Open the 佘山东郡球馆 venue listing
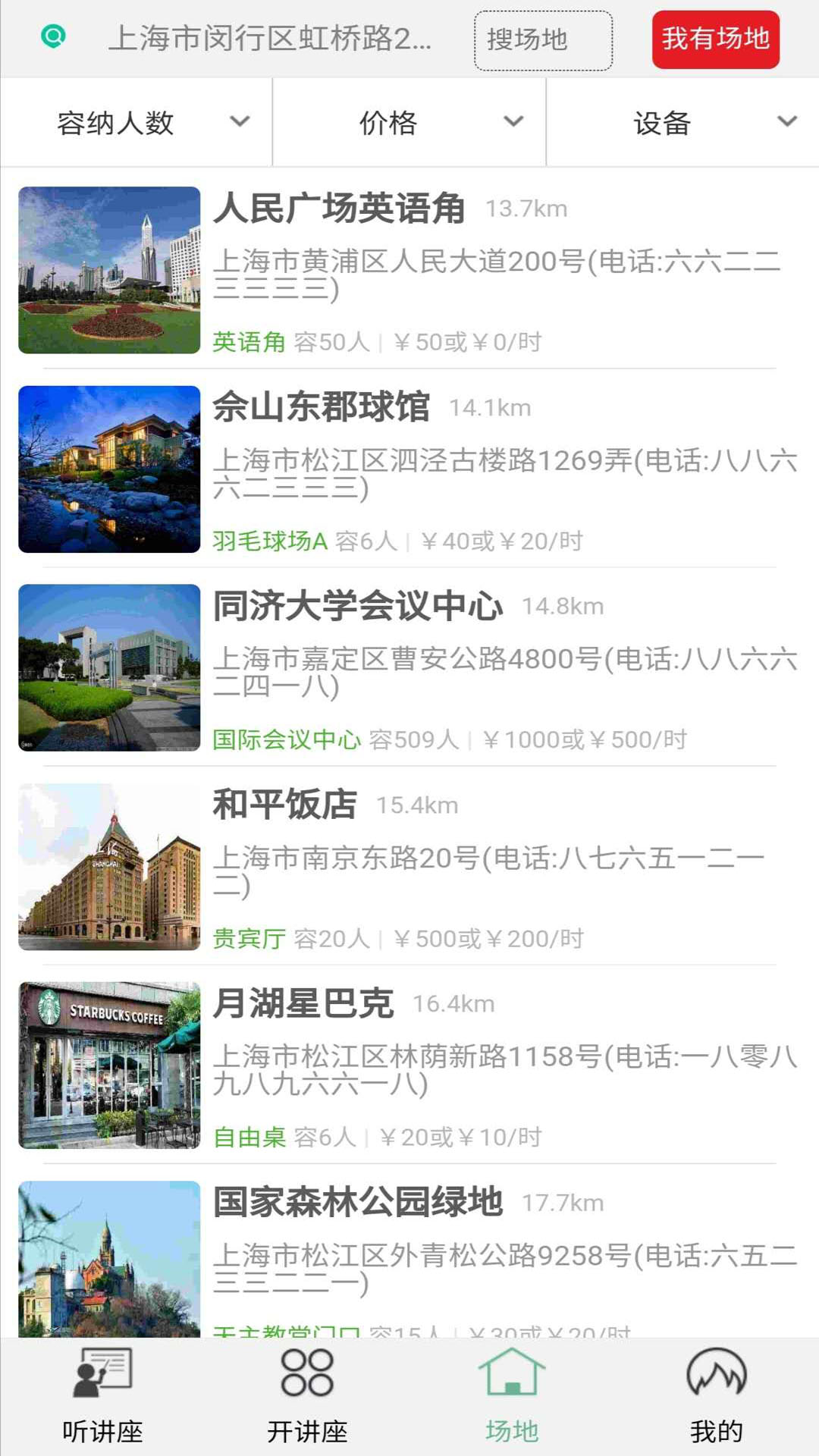 click(409, 469)
